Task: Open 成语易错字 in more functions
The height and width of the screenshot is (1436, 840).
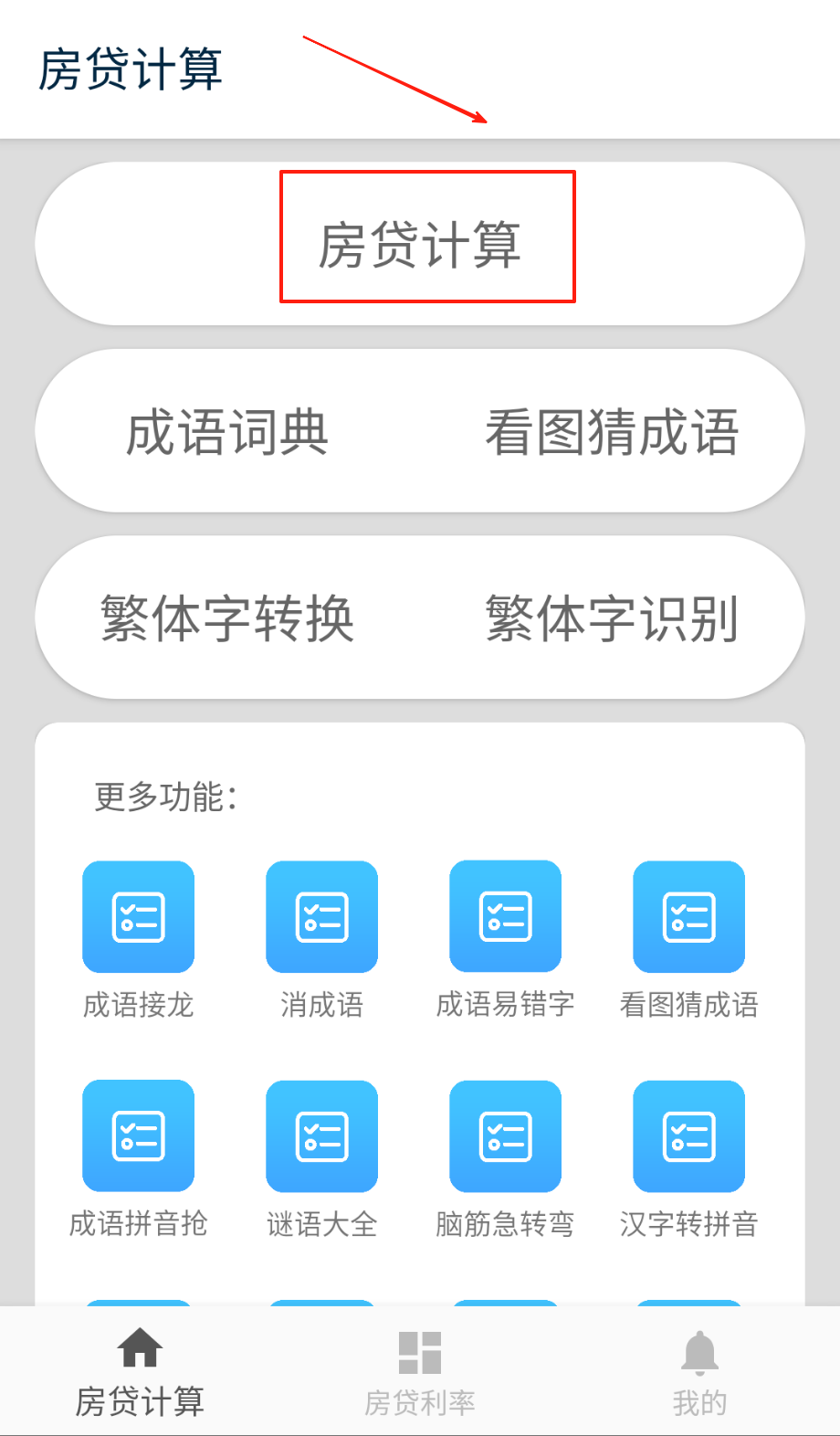Action: click(506, 917)
